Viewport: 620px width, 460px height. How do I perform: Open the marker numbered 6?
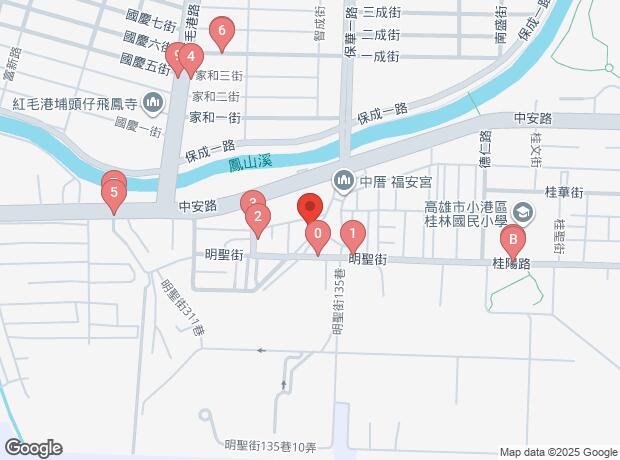[x=222, y=33]
